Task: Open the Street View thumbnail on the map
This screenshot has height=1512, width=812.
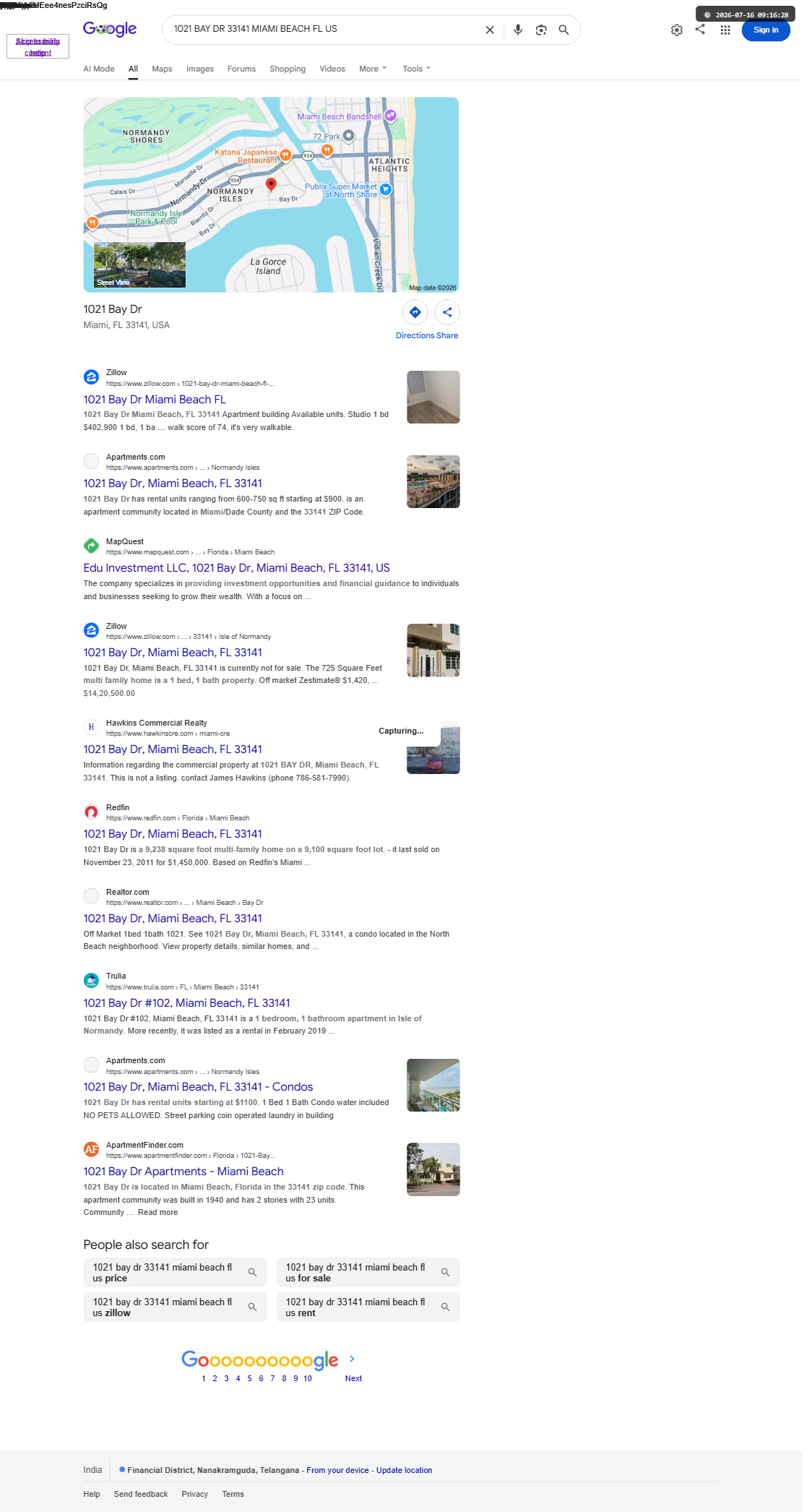Action: pos(139,265)
